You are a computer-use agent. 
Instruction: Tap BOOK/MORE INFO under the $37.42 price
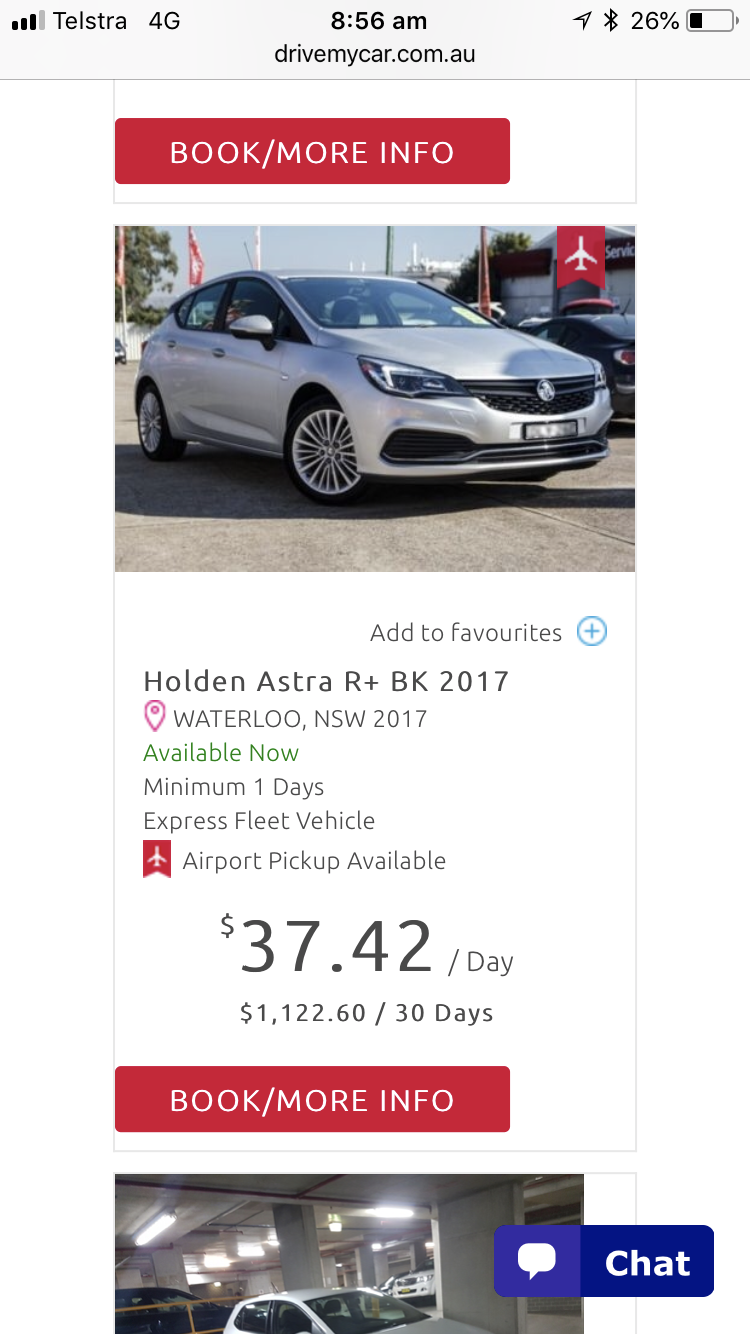[x=312, y=1099]
